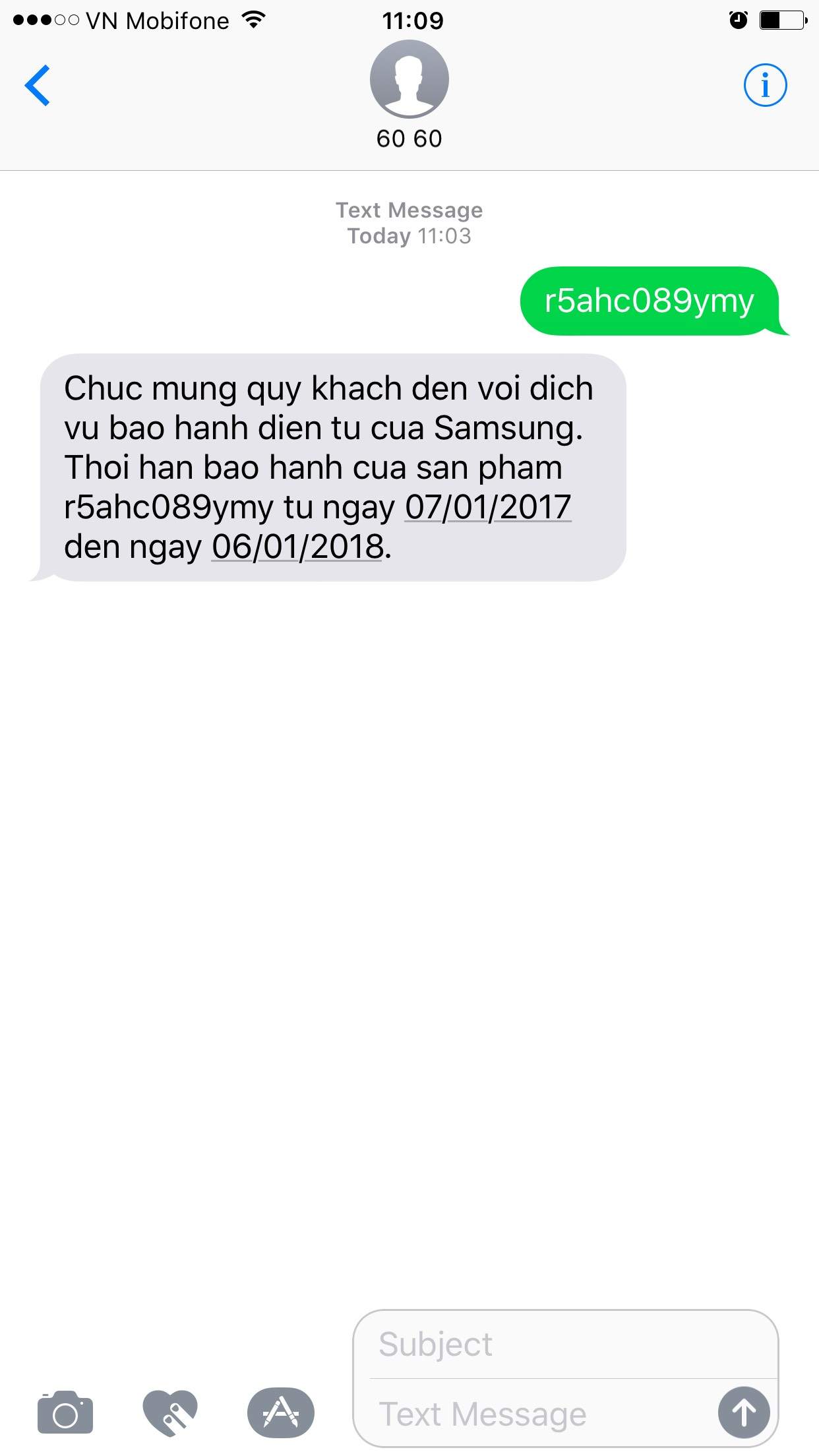Open the iMessage App Store drawer

(281, 1412)
